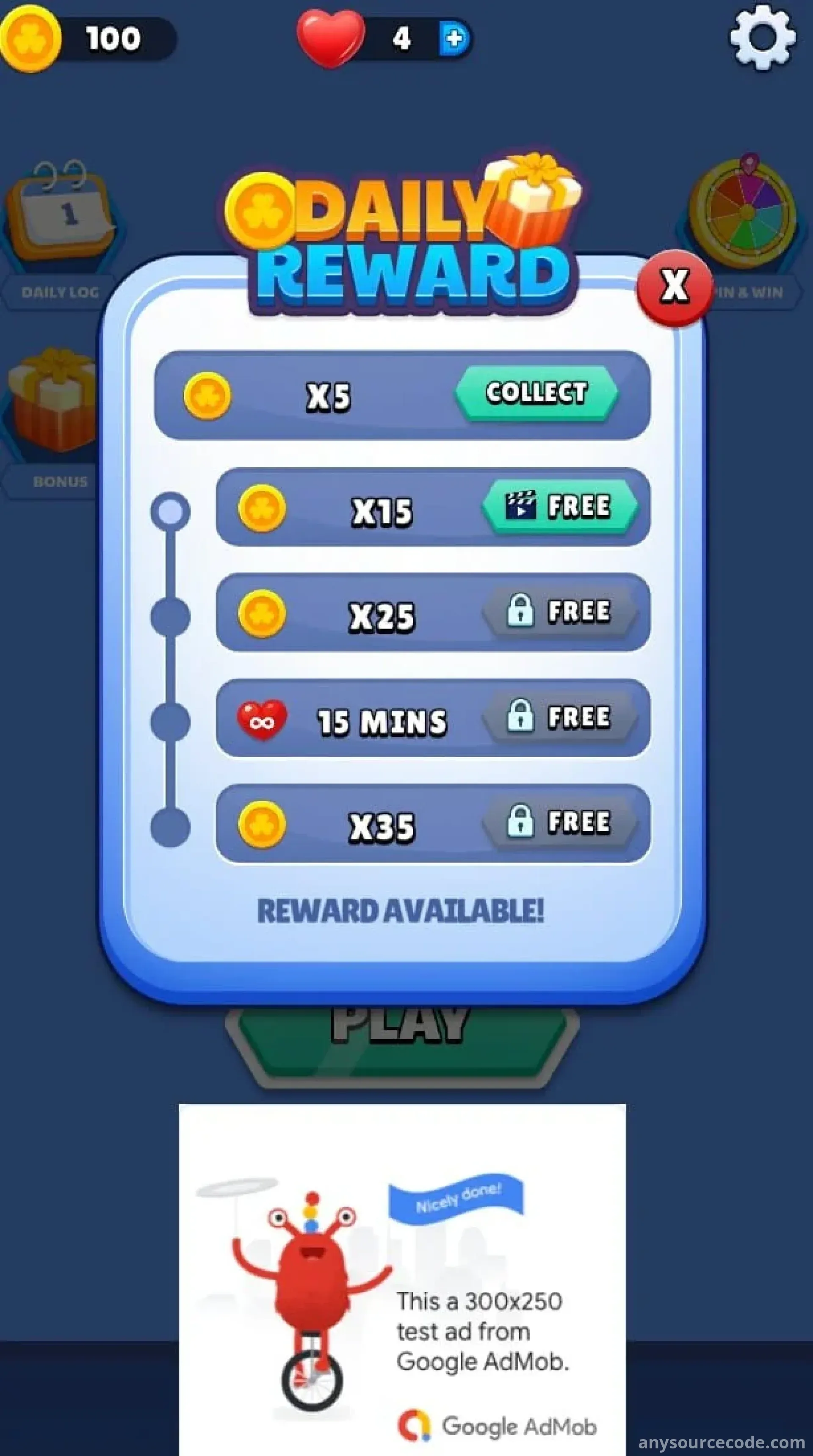Tap the locked X25 coins Free button

(x=560, y=612)
